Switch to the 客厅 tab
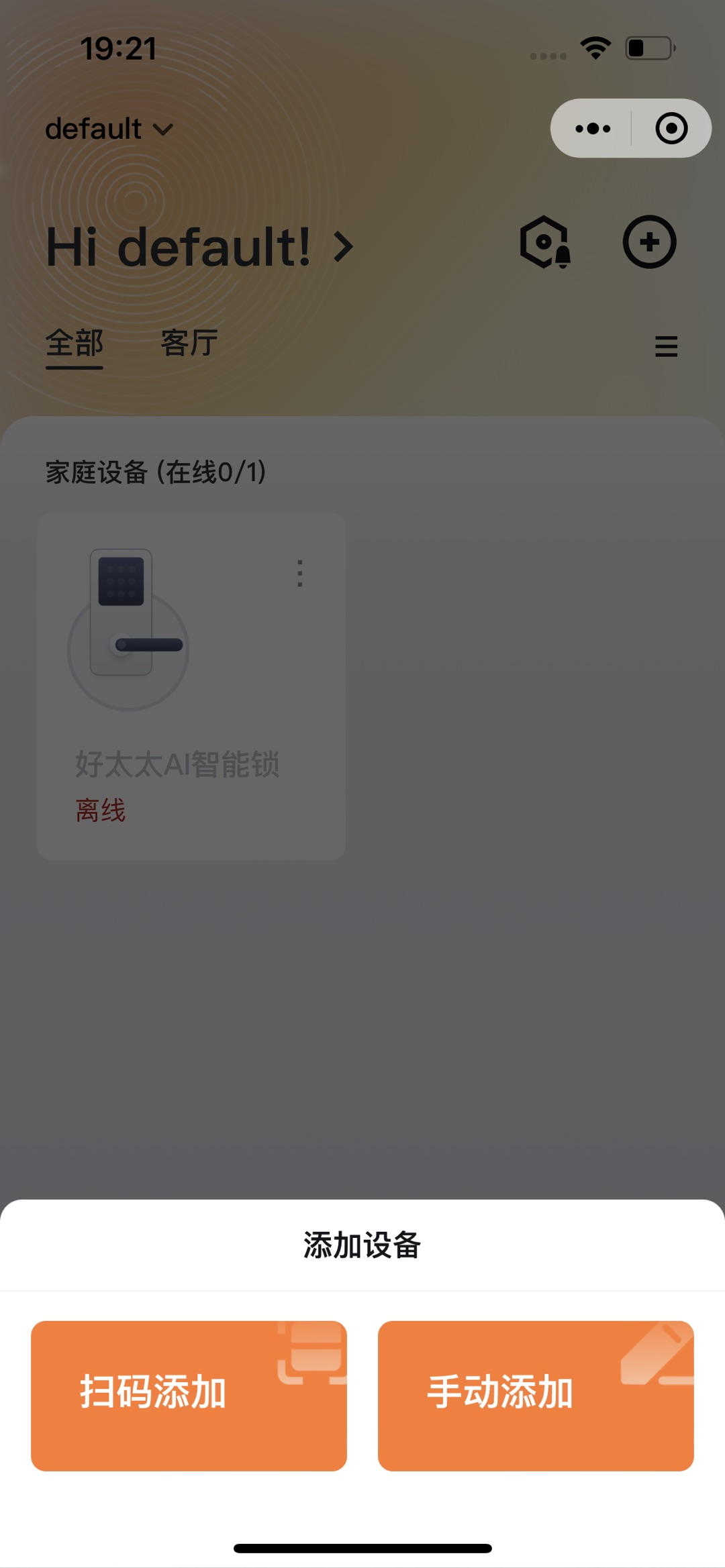The height and width of the screenshot is (1568, 725). [189, 343]
